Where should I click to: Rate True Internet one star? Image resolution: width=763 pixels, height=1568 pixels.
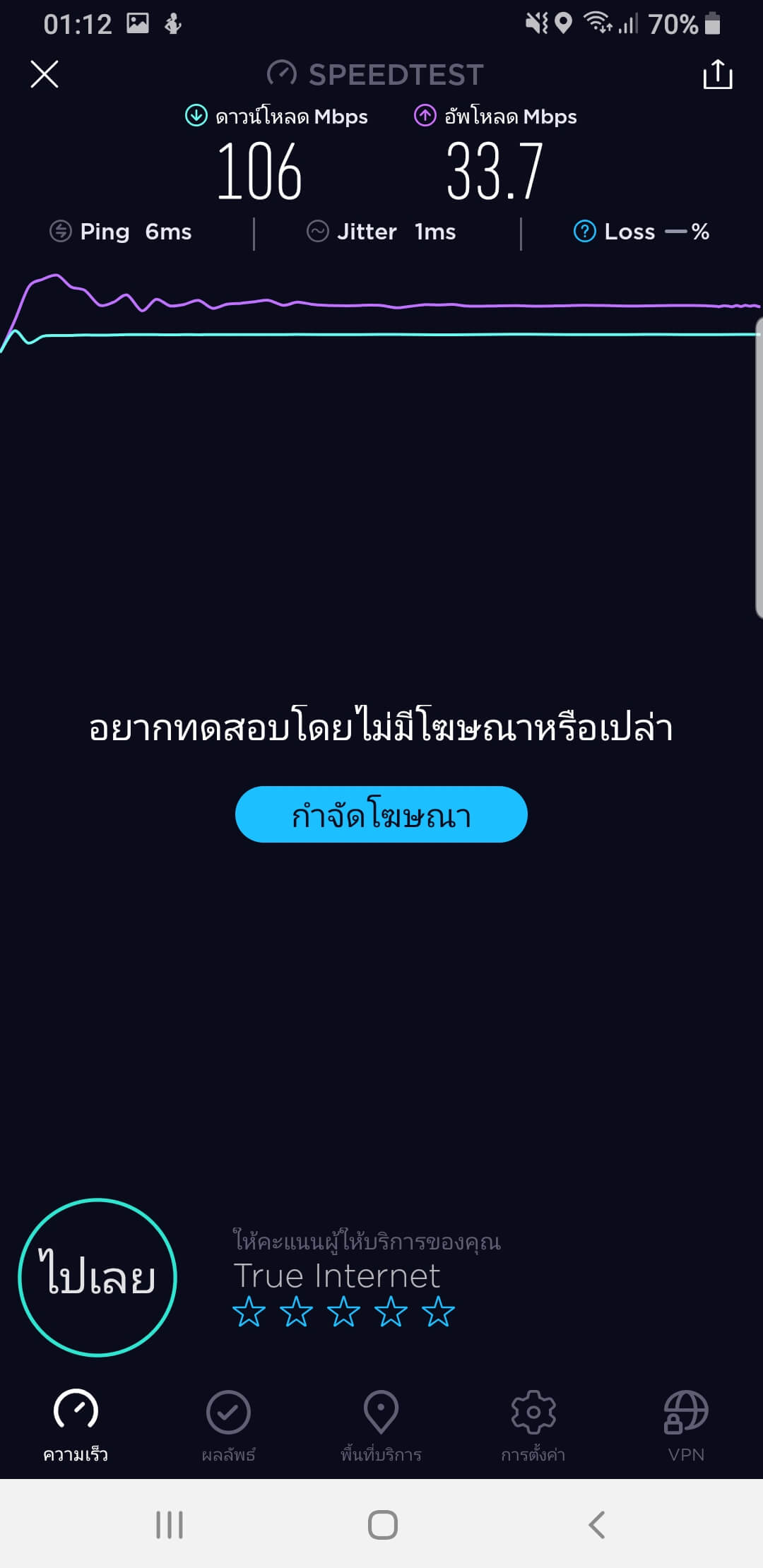tap(249, 1312)
